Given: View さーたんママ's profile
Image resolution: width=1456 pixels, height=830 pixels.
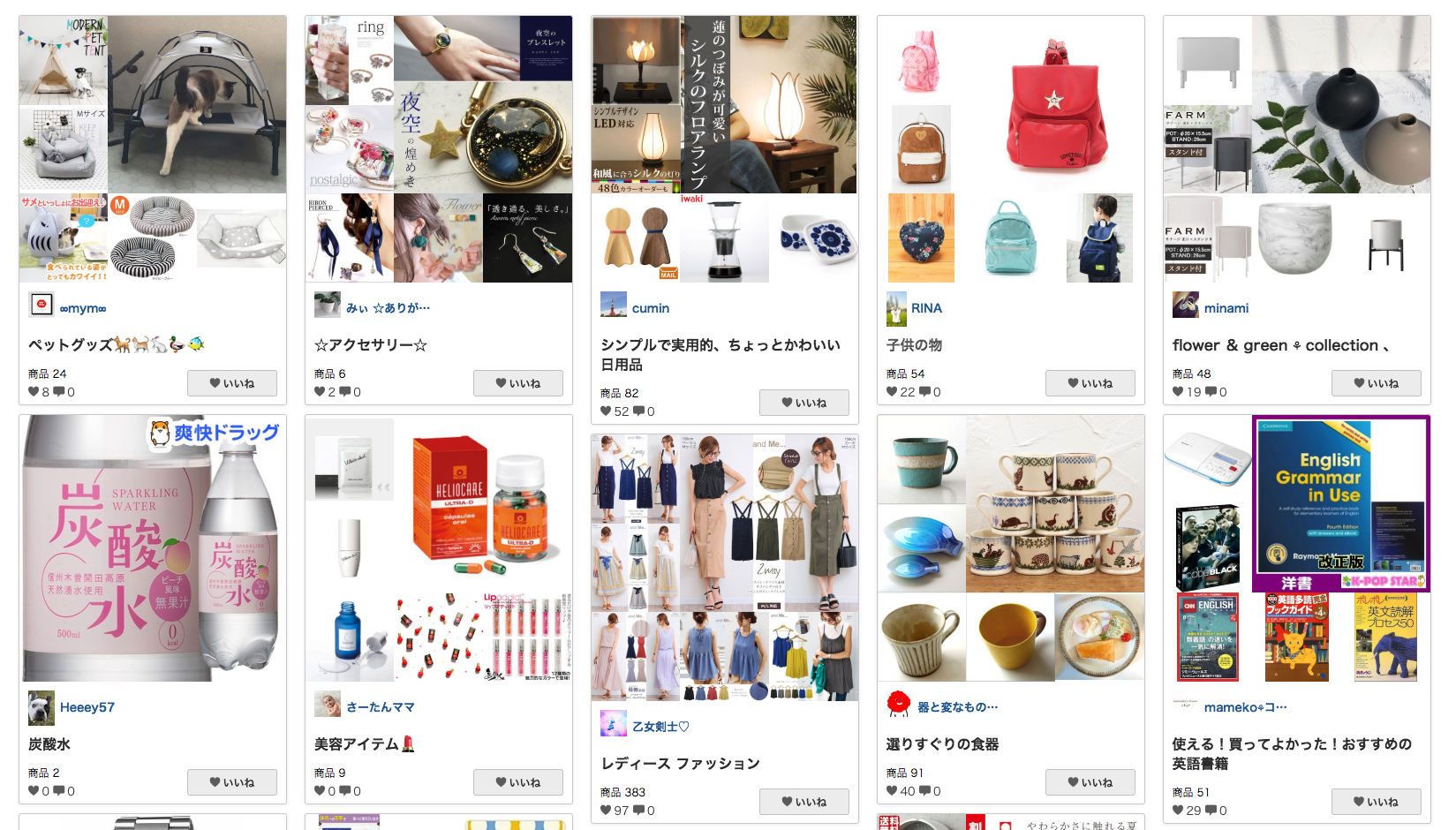Looking at the screenshot, I should point(380,707).
